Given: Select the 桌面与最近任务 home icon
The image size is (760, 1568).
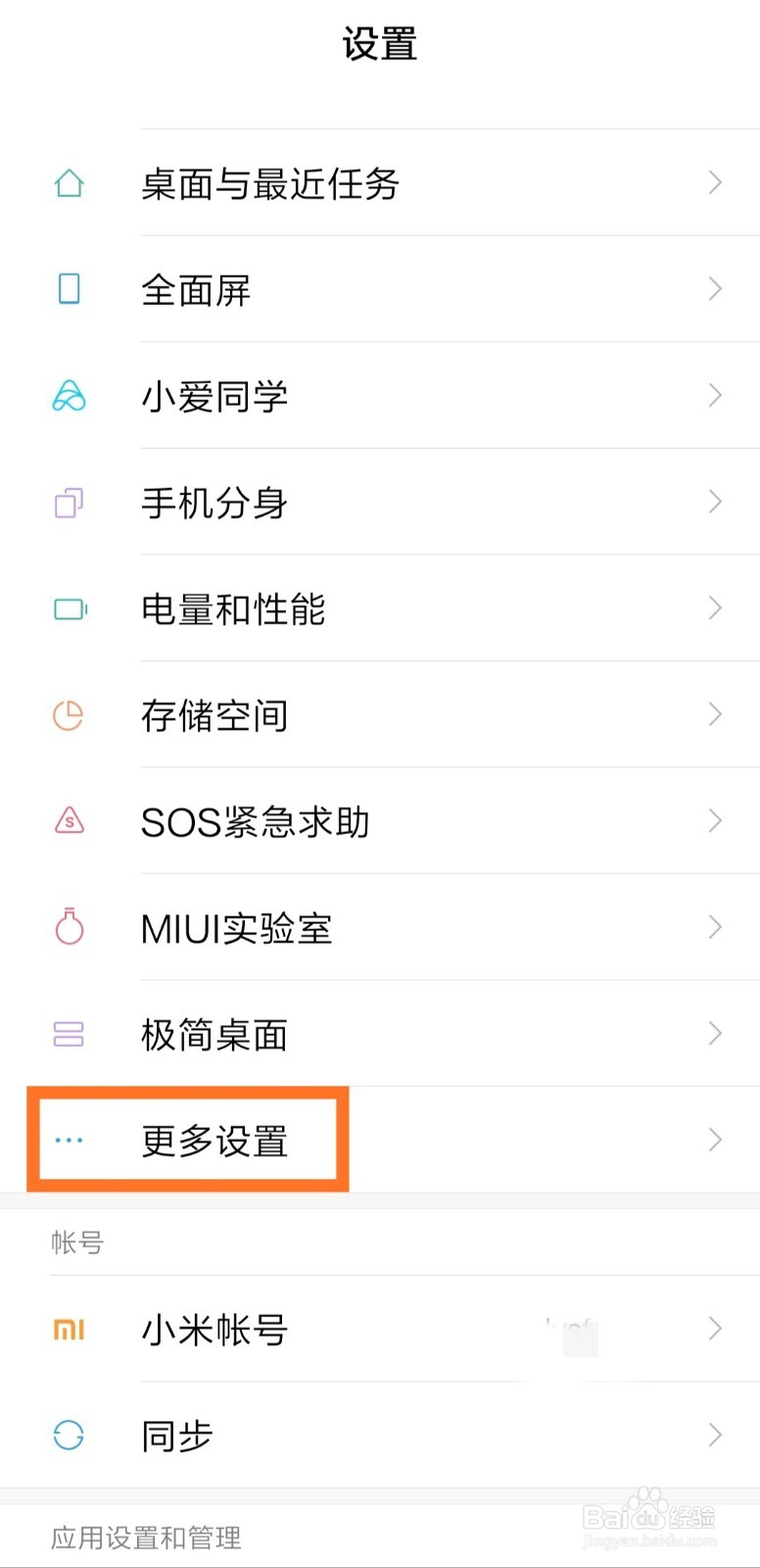Looking at the screenshot, I should pos(69,183).
